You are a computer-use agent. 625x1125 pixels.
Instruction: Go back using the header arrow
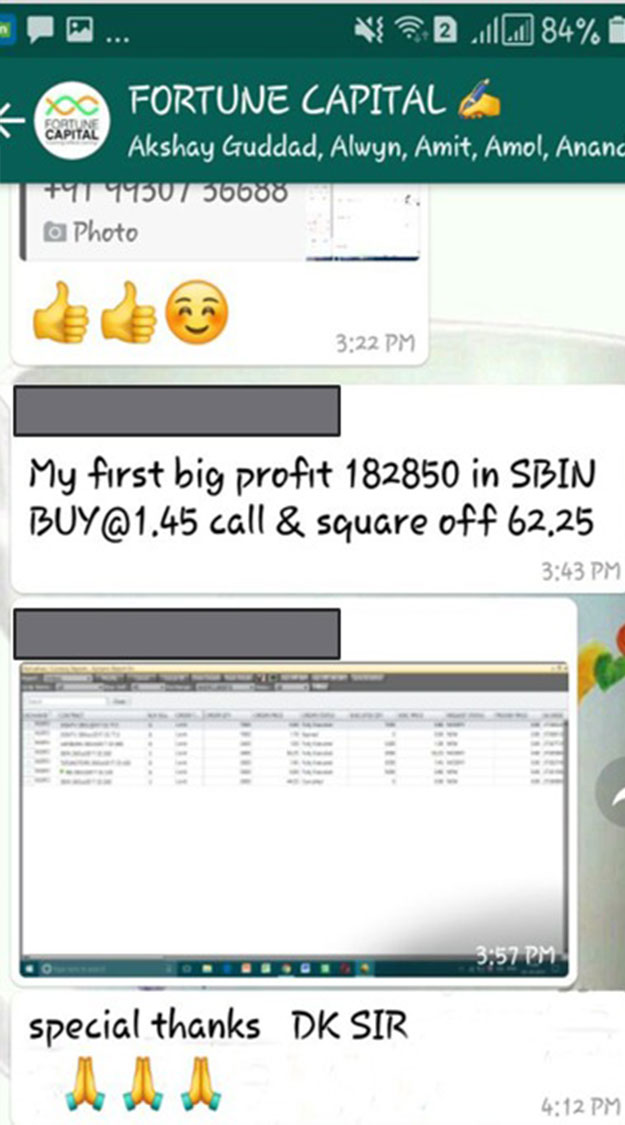(x=11, y=119)
